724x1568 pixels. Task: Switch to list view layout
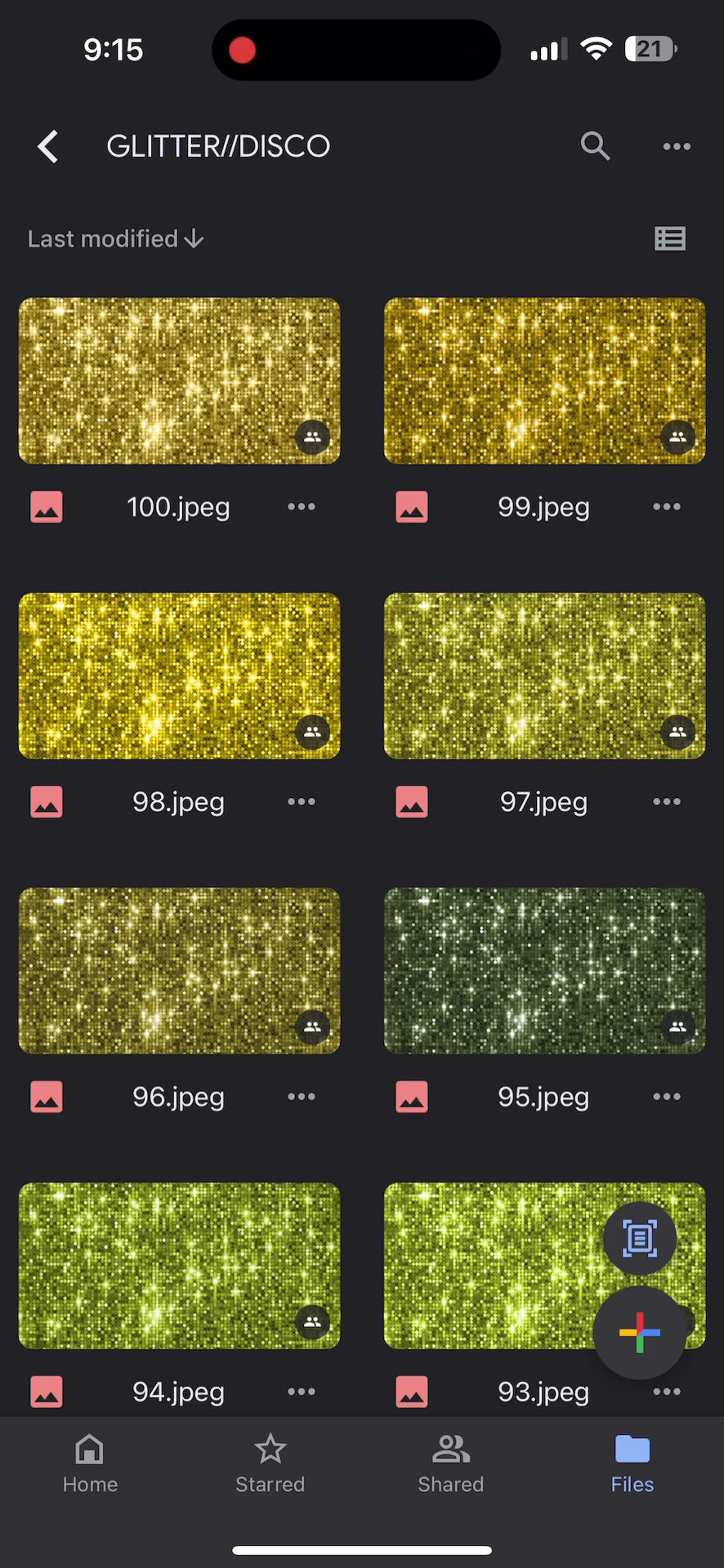(670, 238)
